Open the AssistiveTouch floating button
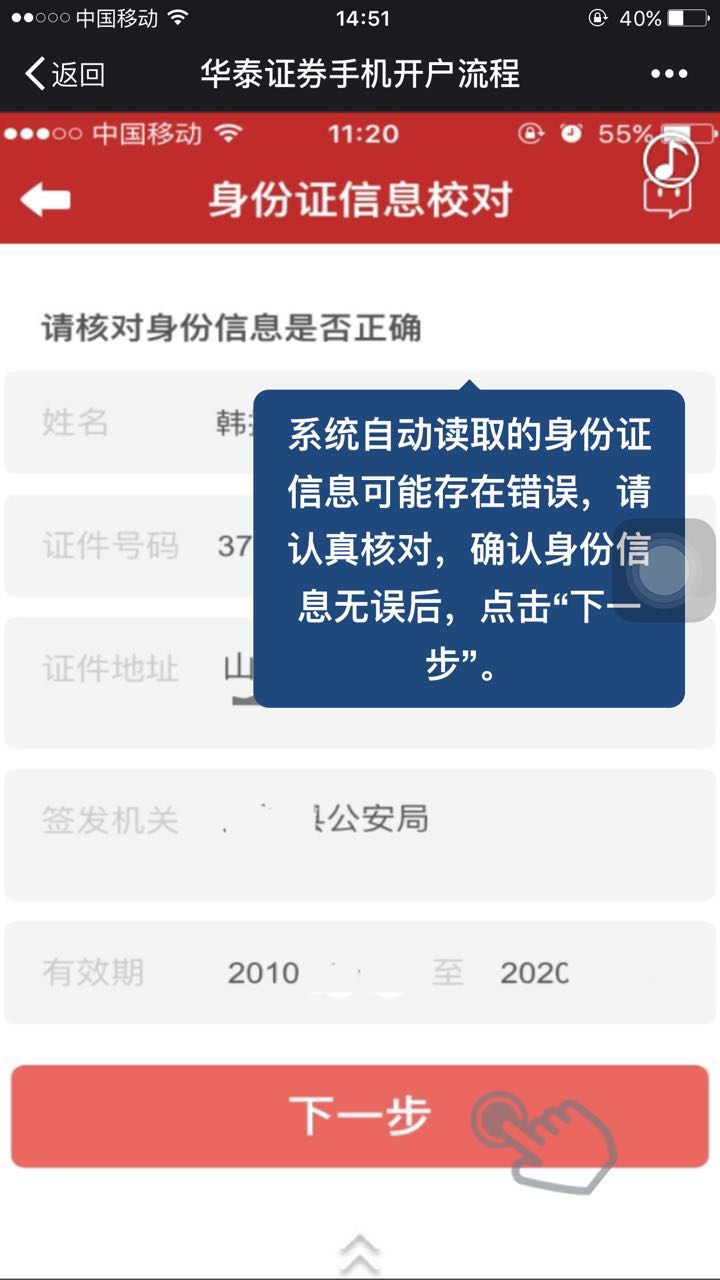 tap(665, 571)
